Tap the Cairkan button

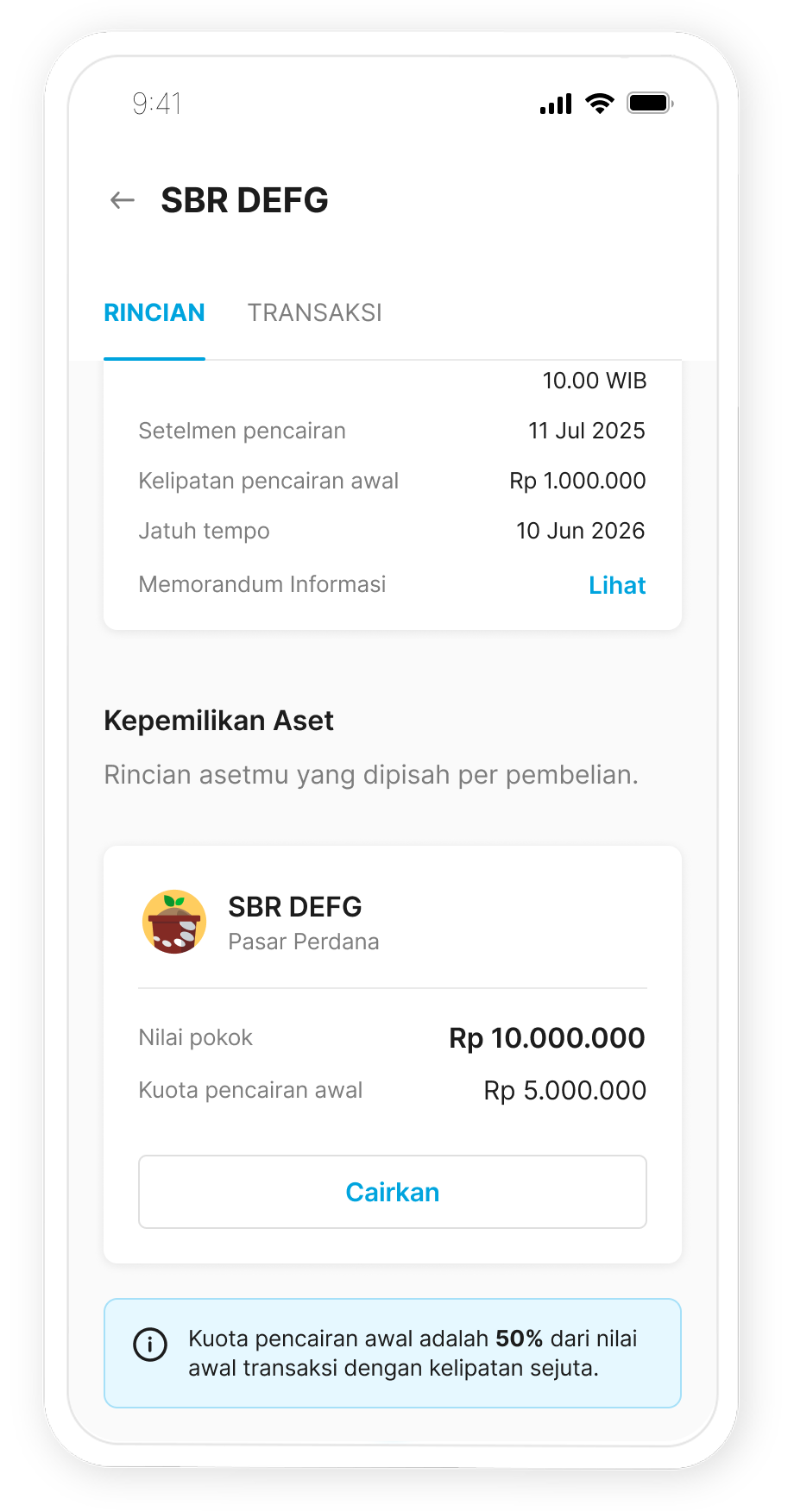(x=392, y=1192)
